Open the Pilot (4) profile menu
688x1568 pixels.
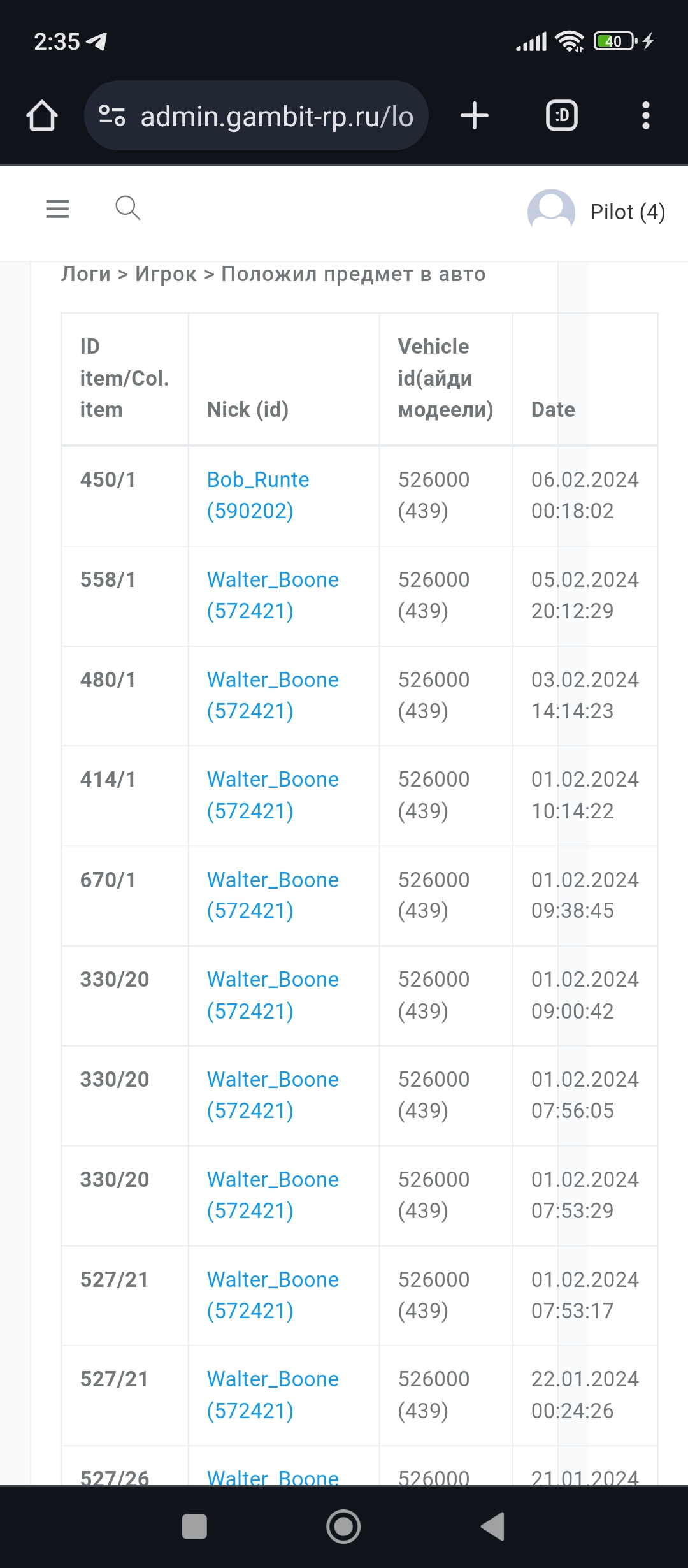tap(596, 212)
